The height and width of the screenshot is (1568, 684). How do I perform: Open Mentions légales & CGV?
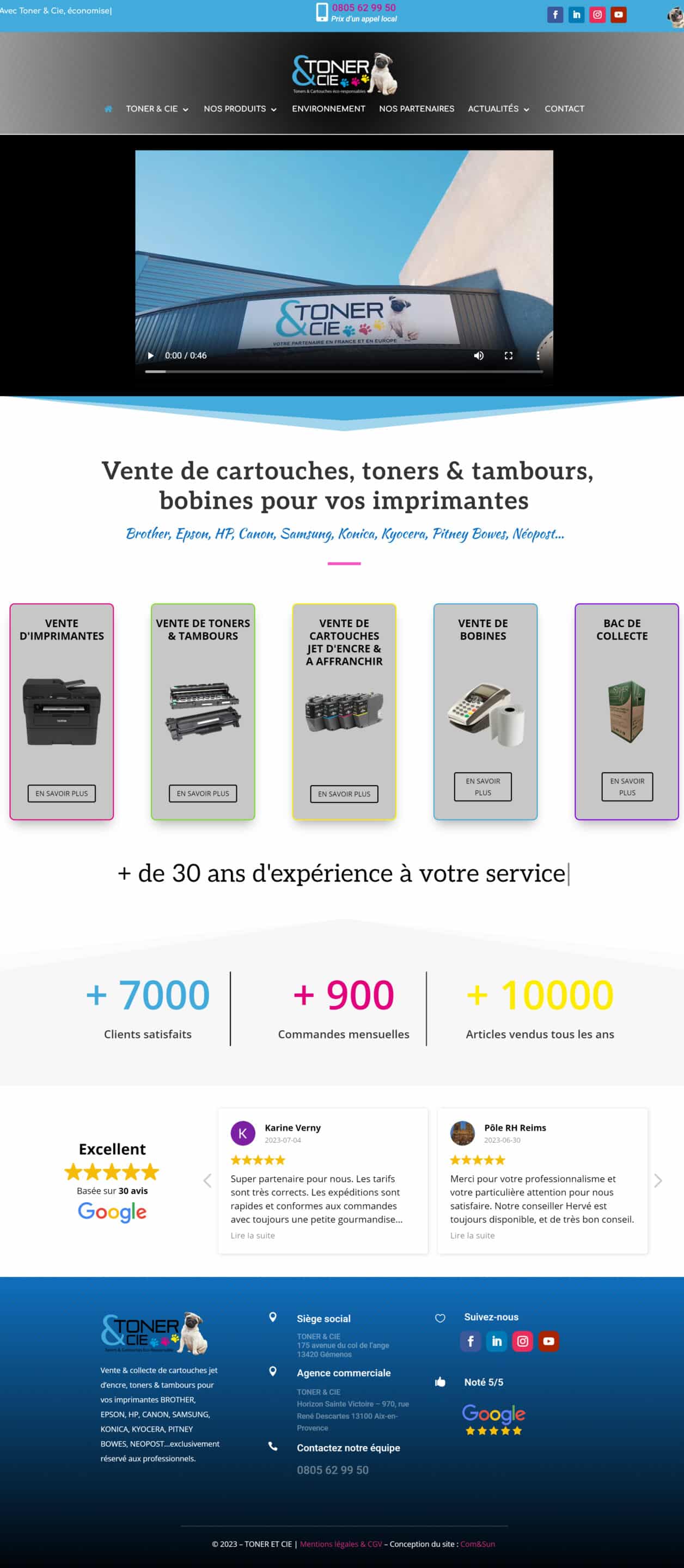pos(340,1543)
